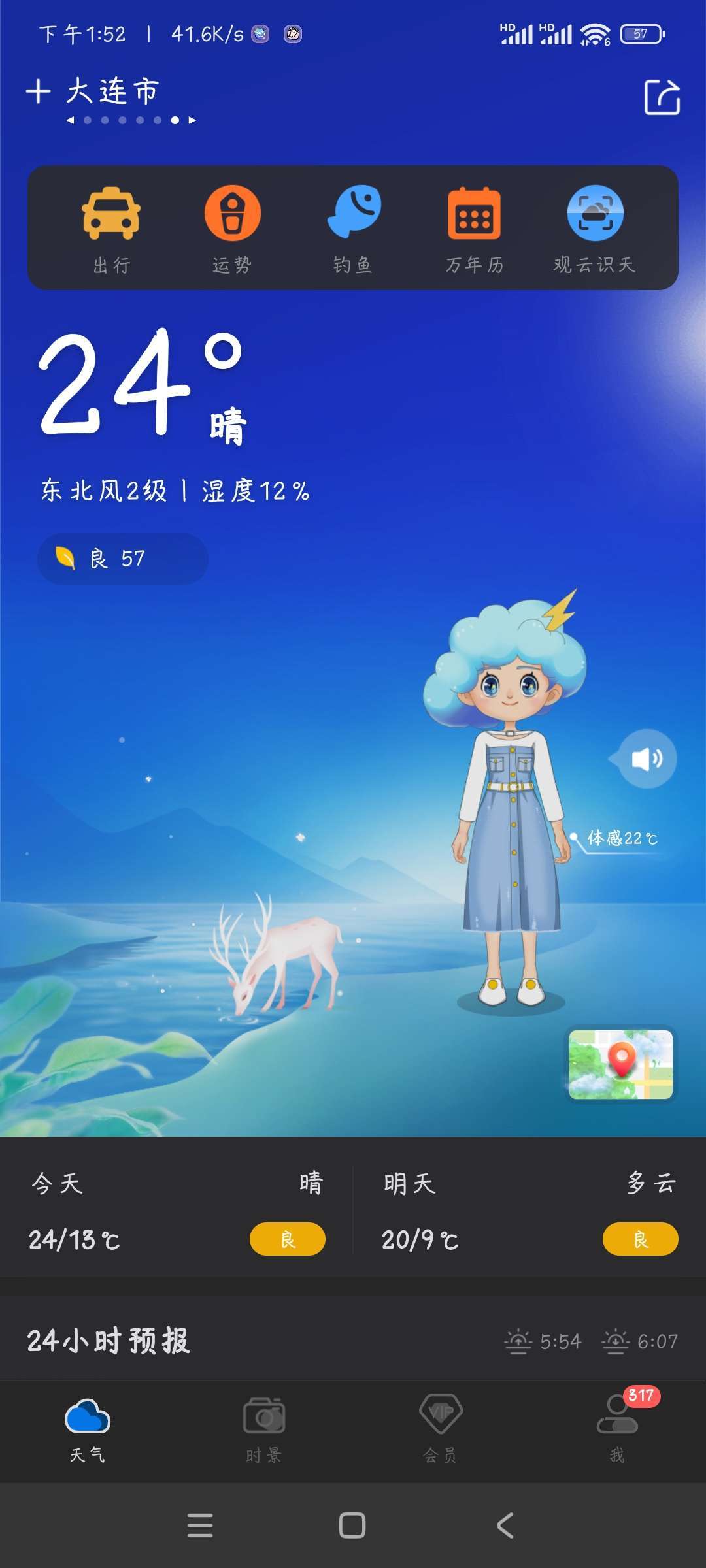Open the 万年历 calendar shortcut
The width and height of the screenshot is (706, 1568).
coord(475,229)
